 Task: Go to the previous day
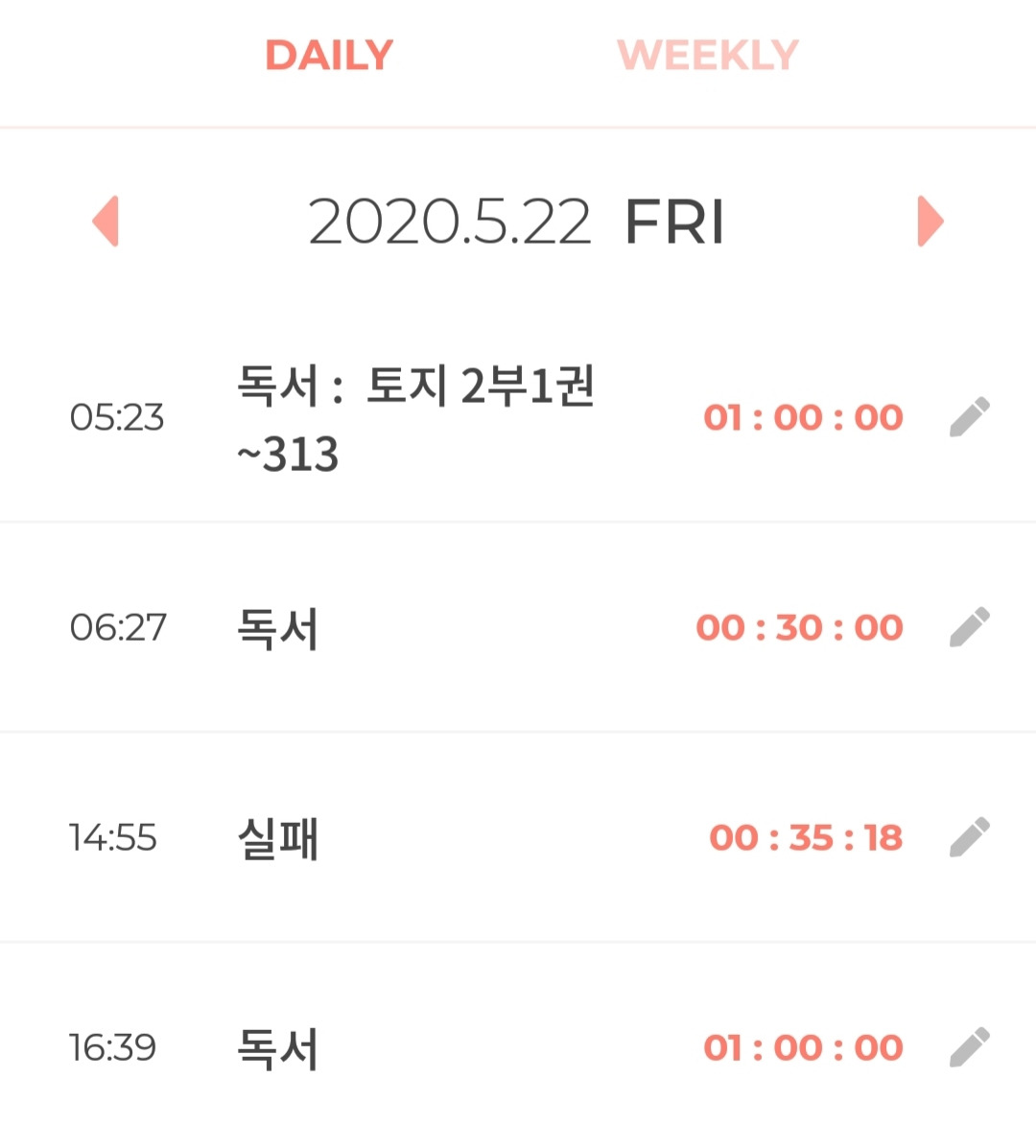tap(106, 222)
